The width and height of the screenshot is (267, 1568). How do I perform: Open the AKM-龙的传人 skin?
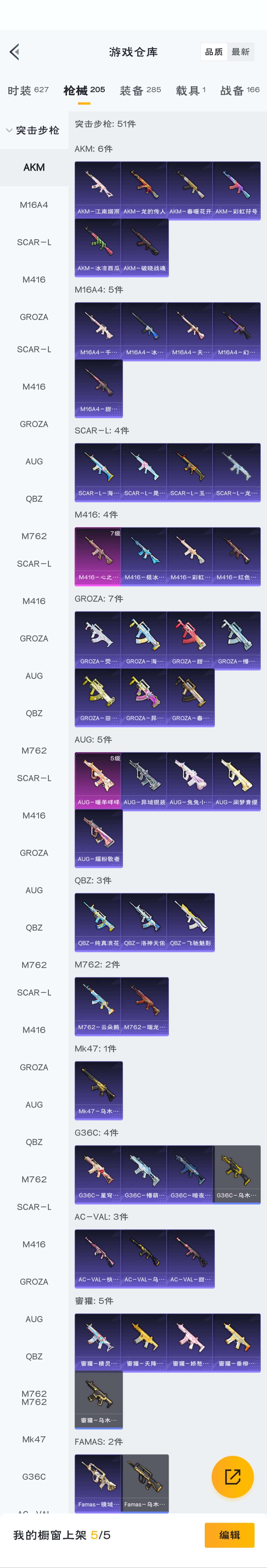point(144,190)
